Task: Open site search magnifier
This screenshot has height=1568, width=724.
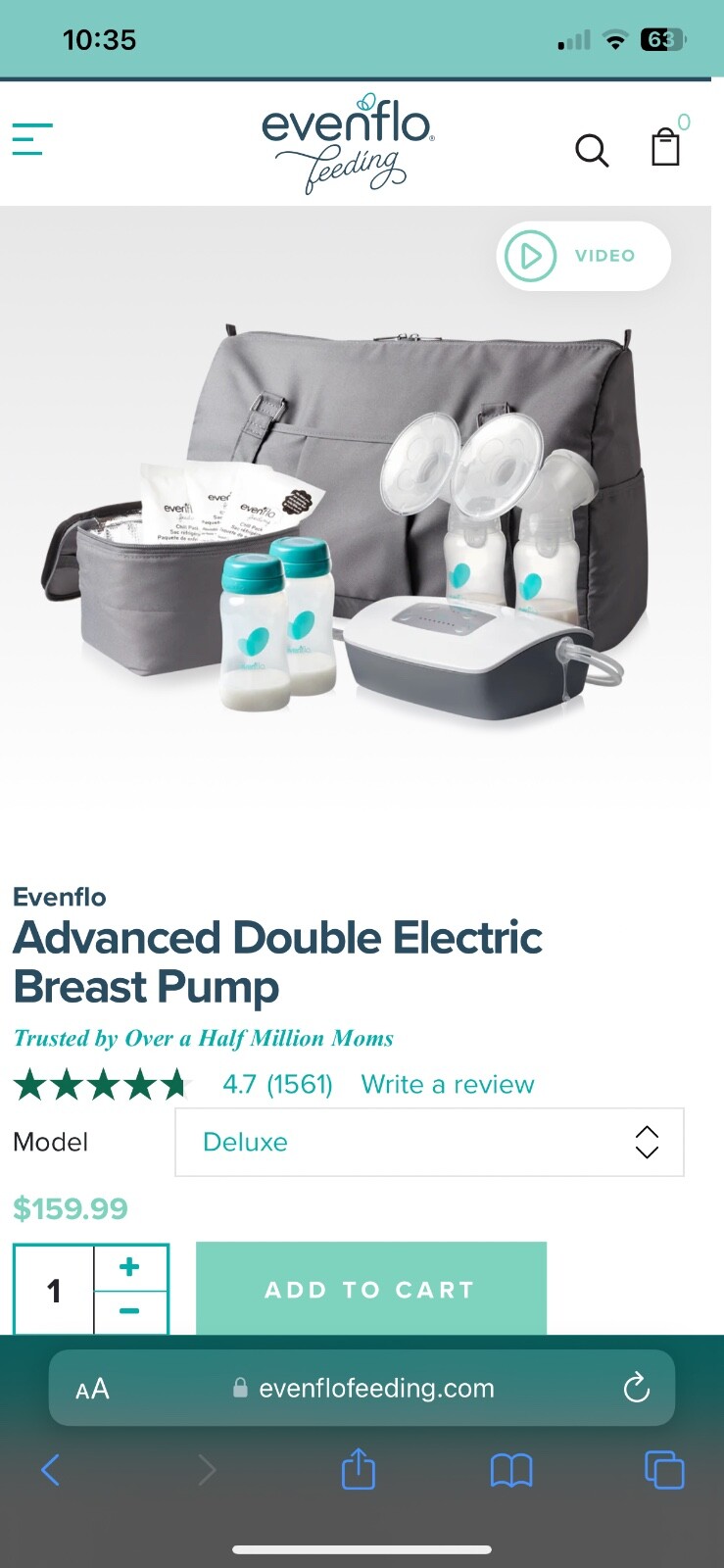Action: [x=591, y=151]
